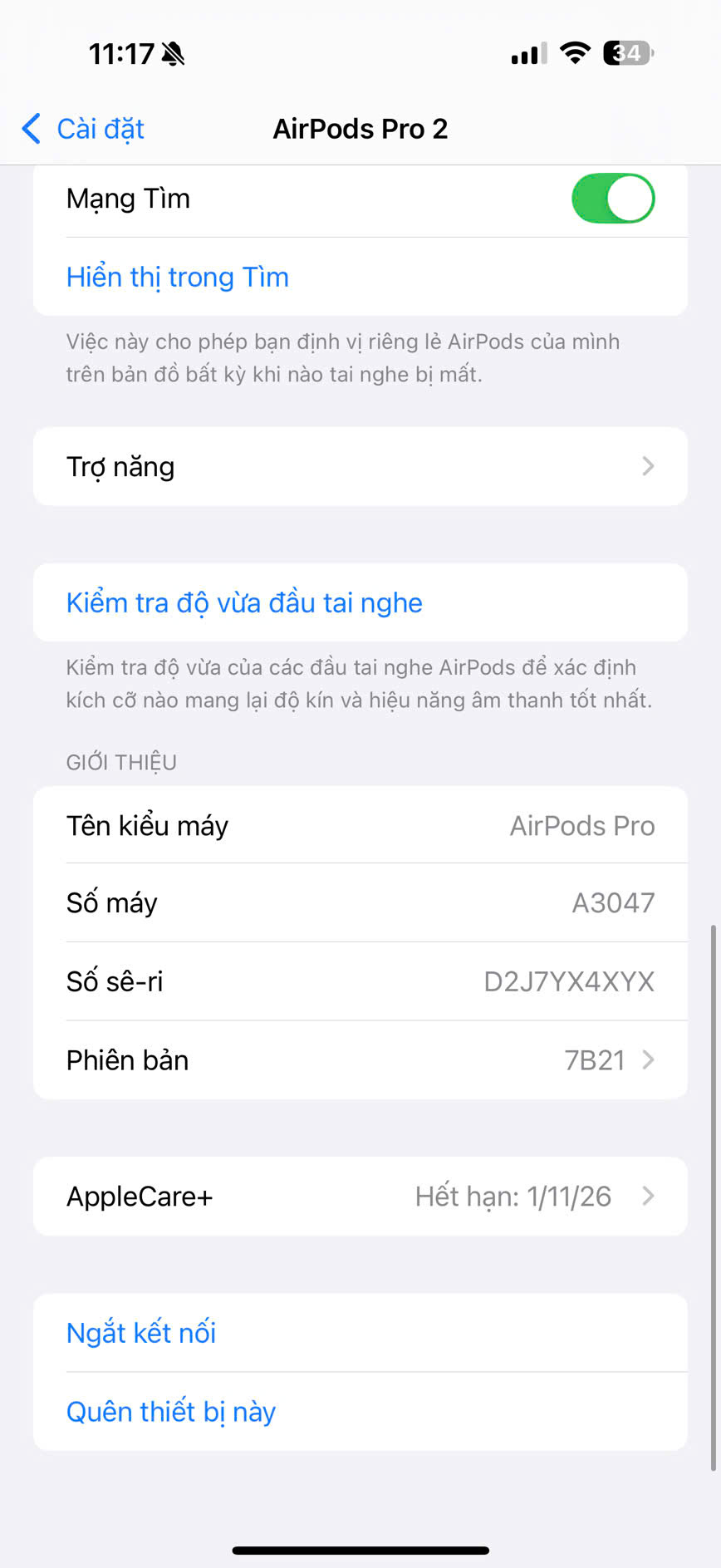This screenshot has width=721, height=1568.
Task: Select Quên thiết bị này
Action: [360, 1412]
